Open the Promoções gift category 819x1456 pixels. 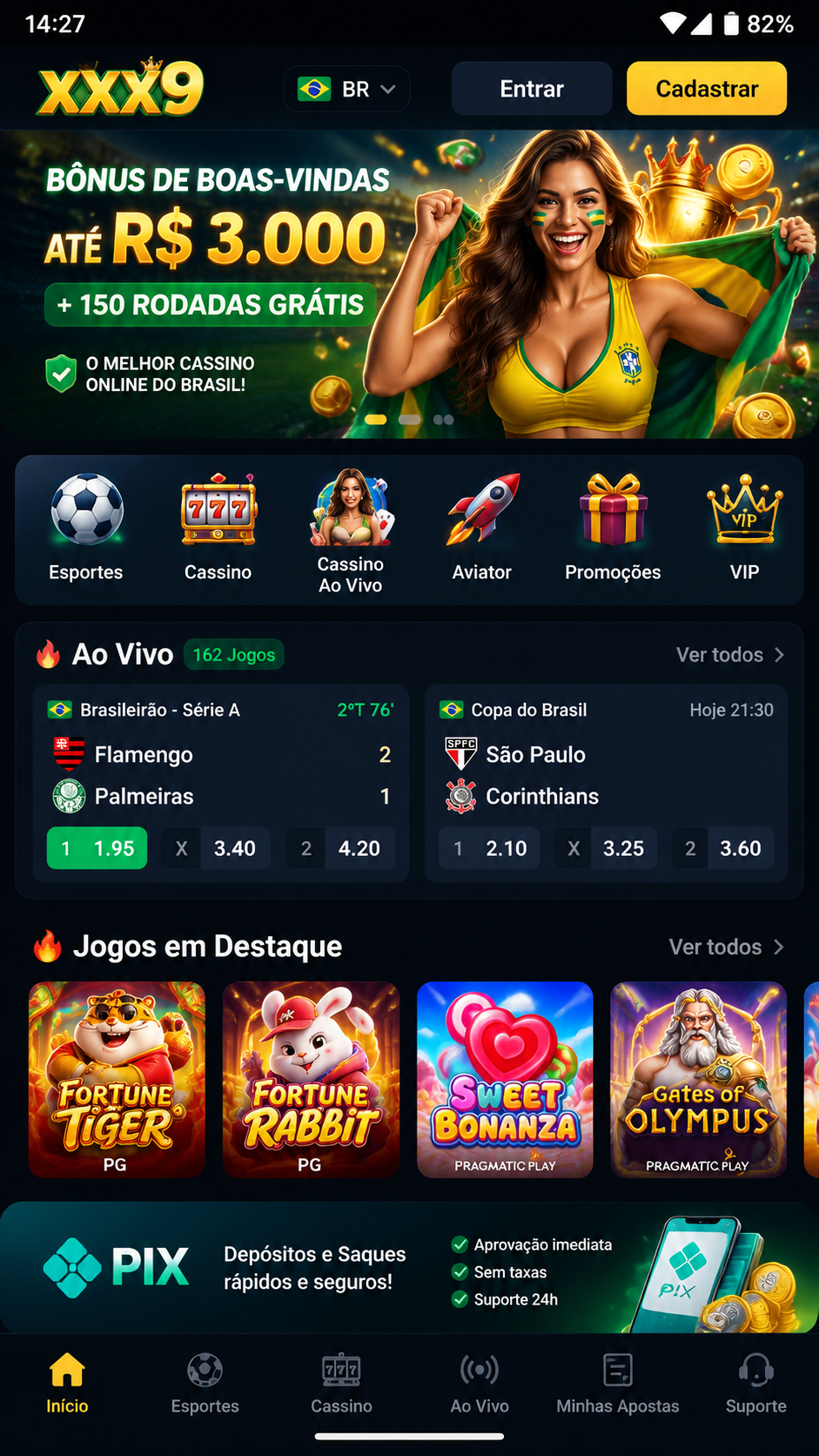(x=613, y=528)
